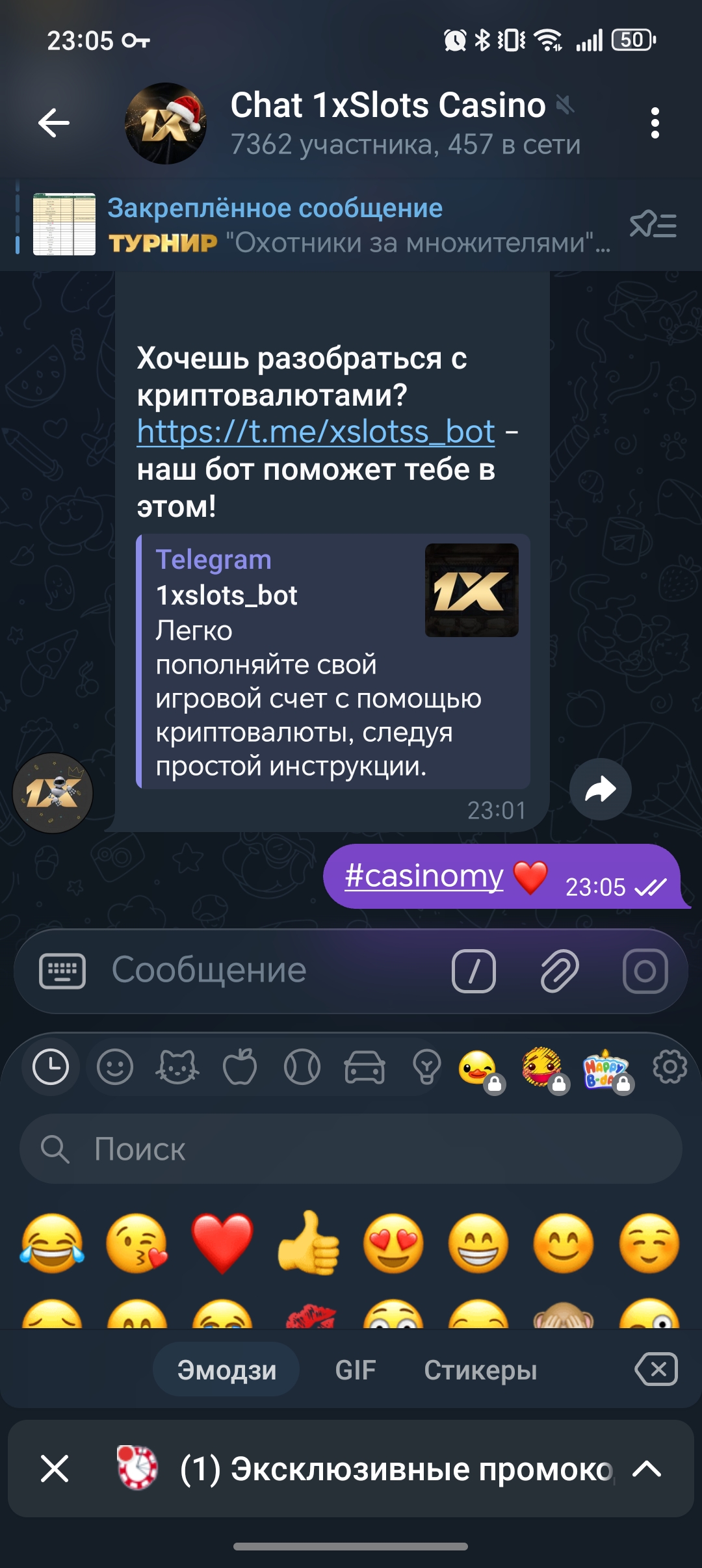Viewport: 702px width, 1568px height.
Task: Forward the bot message with share arrow
Action: click(x=600, y=789)
